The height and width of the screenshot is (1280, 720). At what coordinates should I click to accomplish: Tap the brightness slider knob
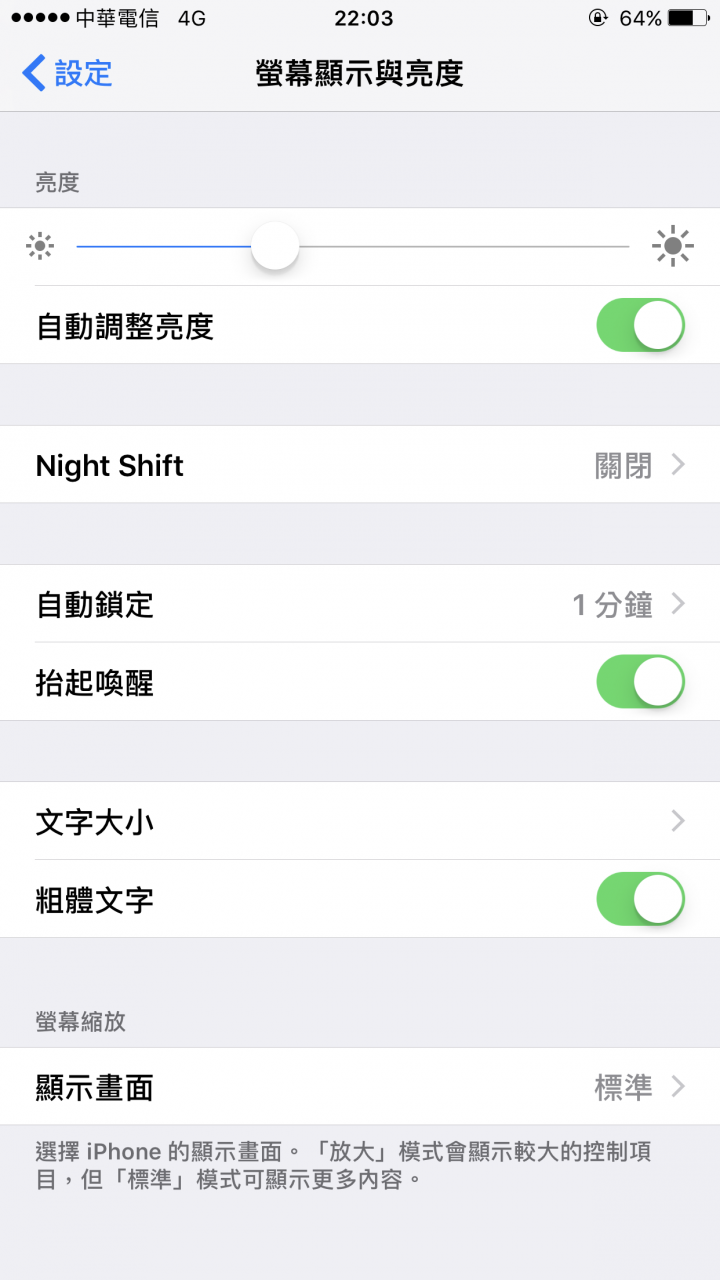pos(275,246)
